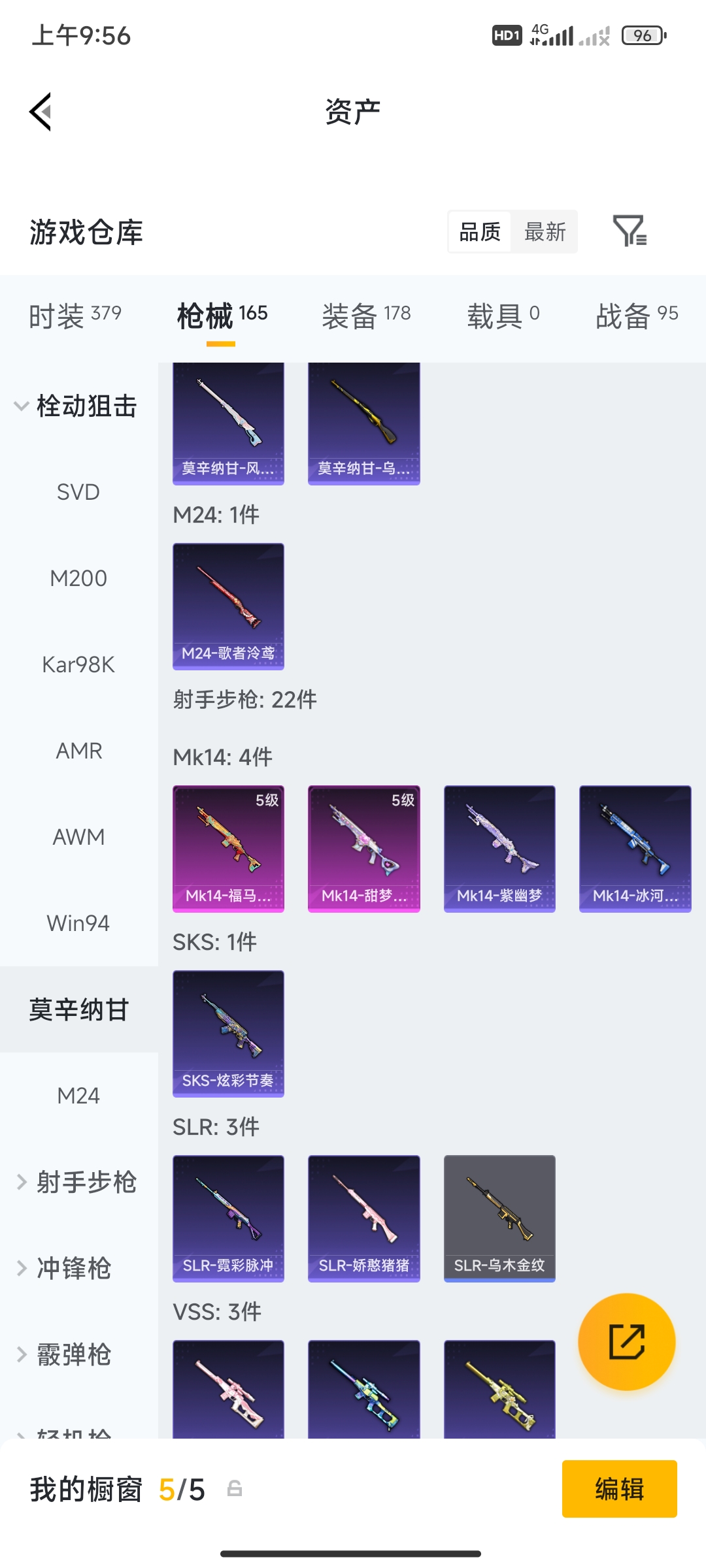Open the Mk14-甜梦 5级 weapon thumbnail

click(x=363, y=847)
